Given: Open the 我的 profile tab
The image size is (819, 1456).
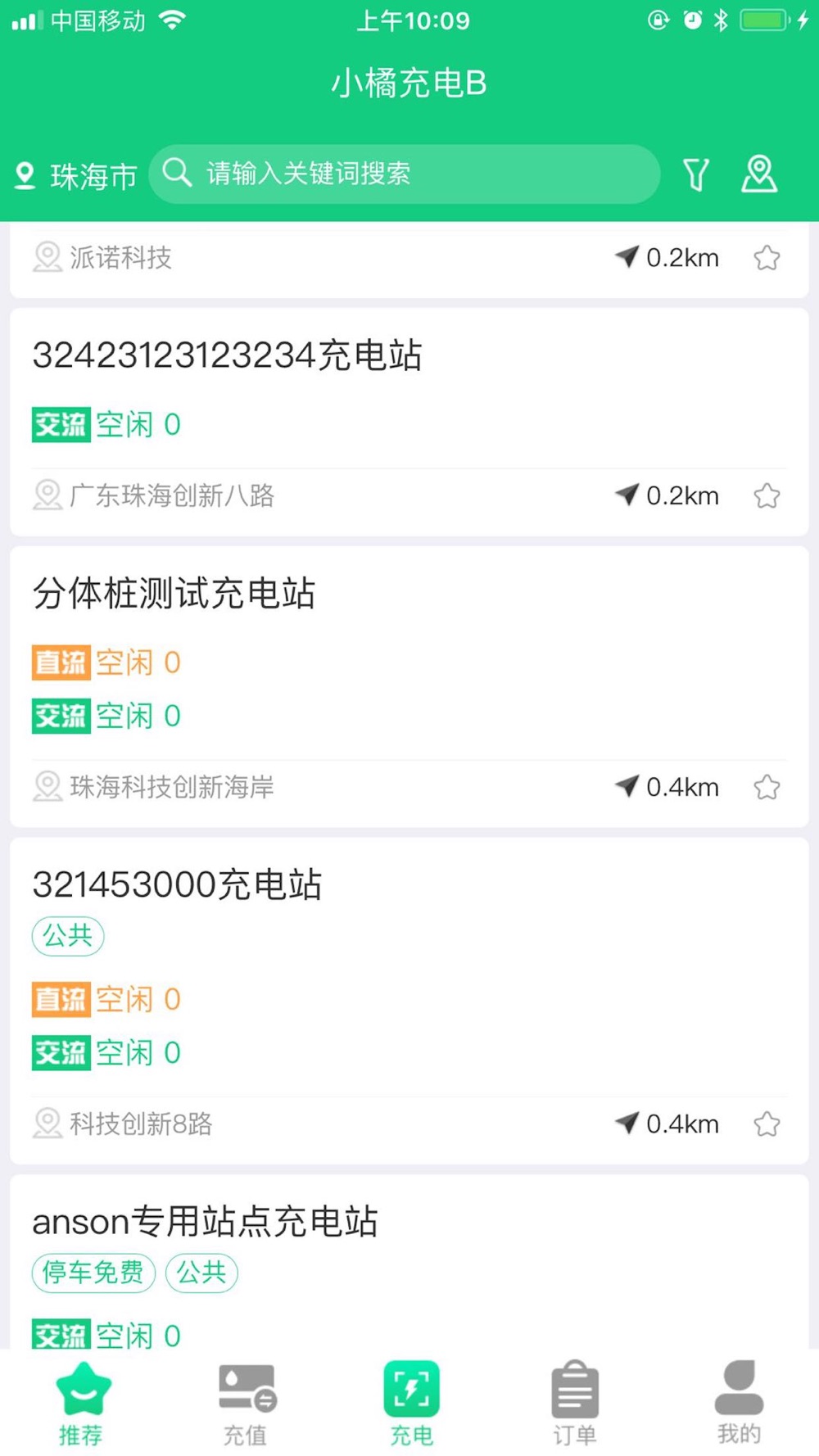Looking at the screenshot, I should click(739, 1402).
